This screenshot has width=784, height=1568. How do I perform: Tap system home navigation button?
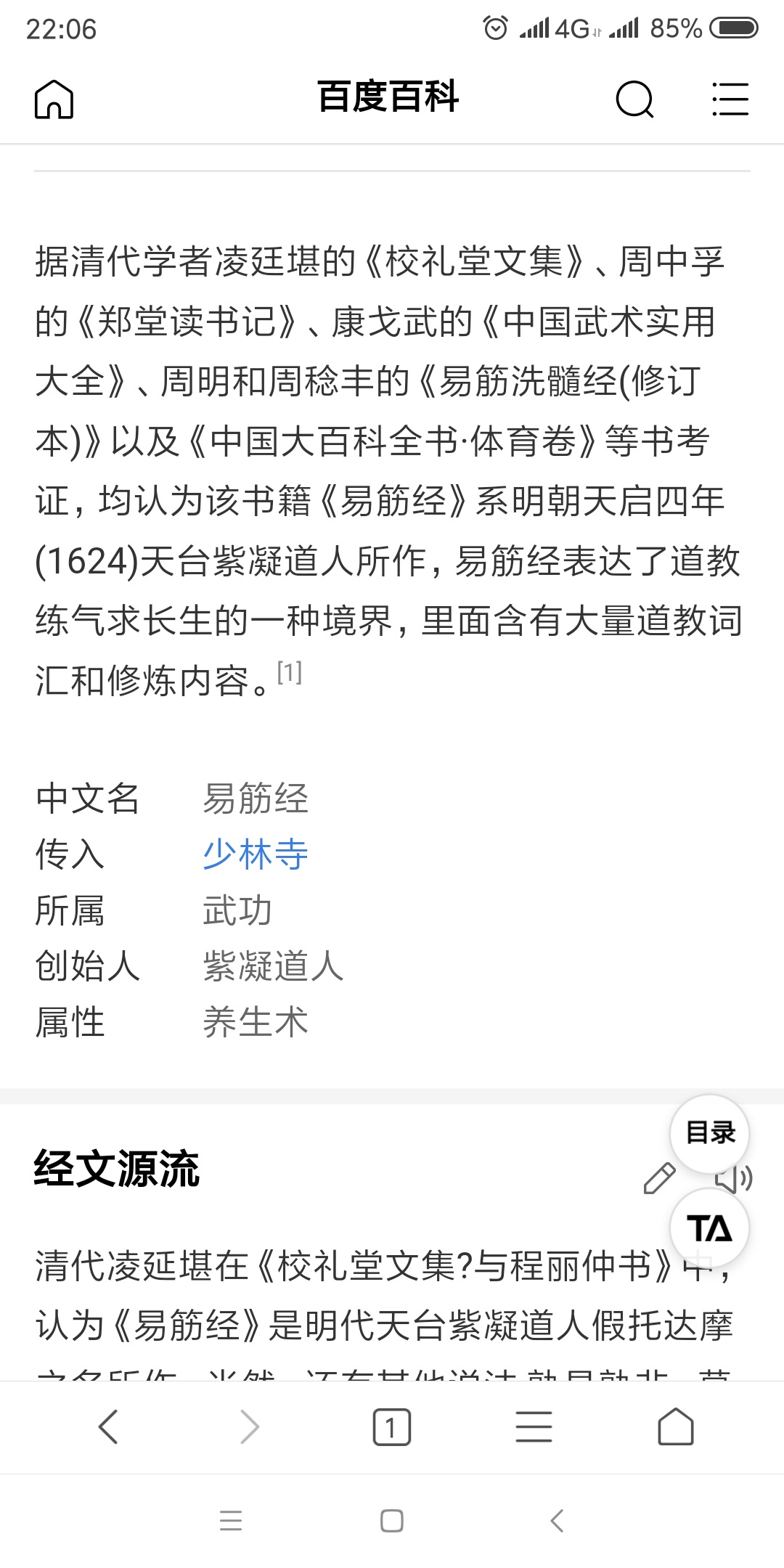coord(391,1520)
